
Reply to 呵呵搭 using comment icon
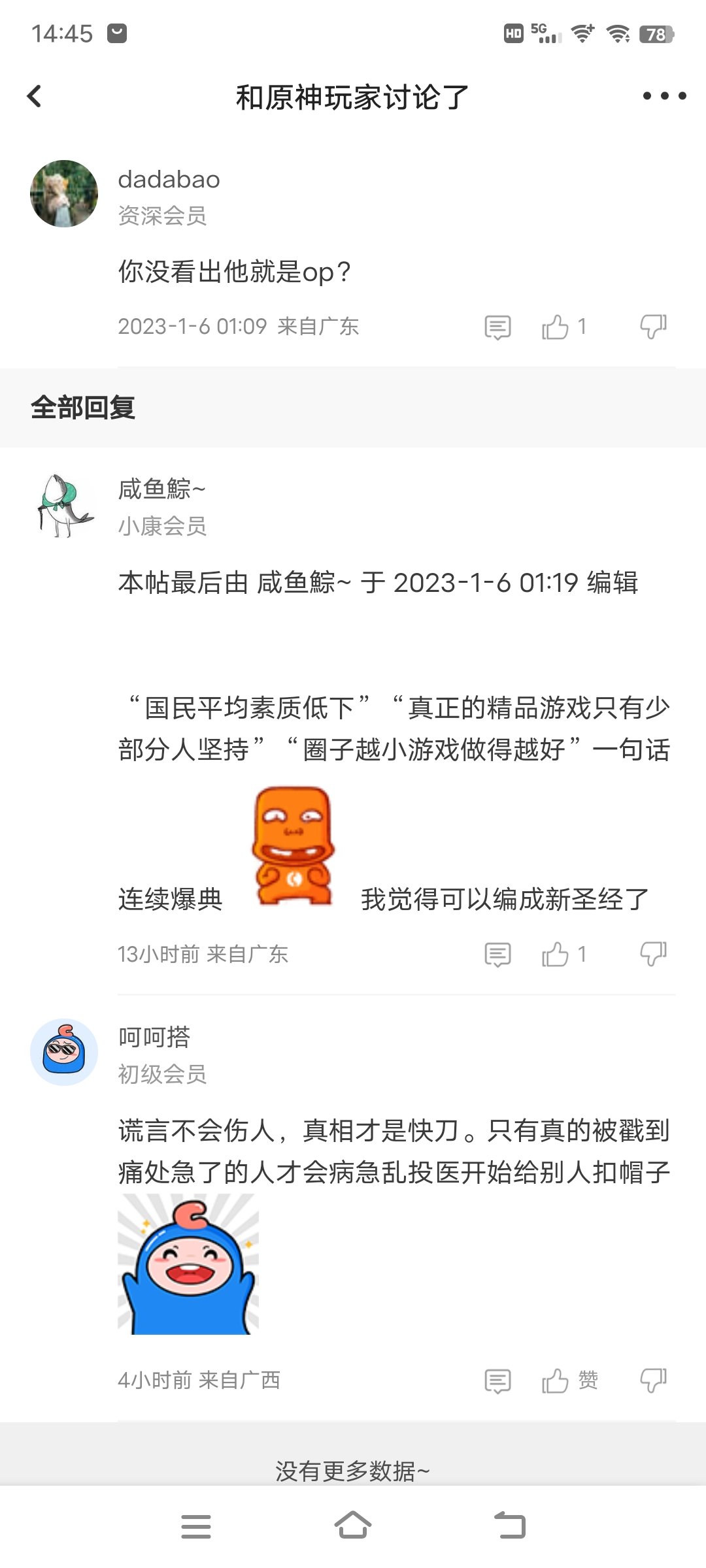point(497,1380)
